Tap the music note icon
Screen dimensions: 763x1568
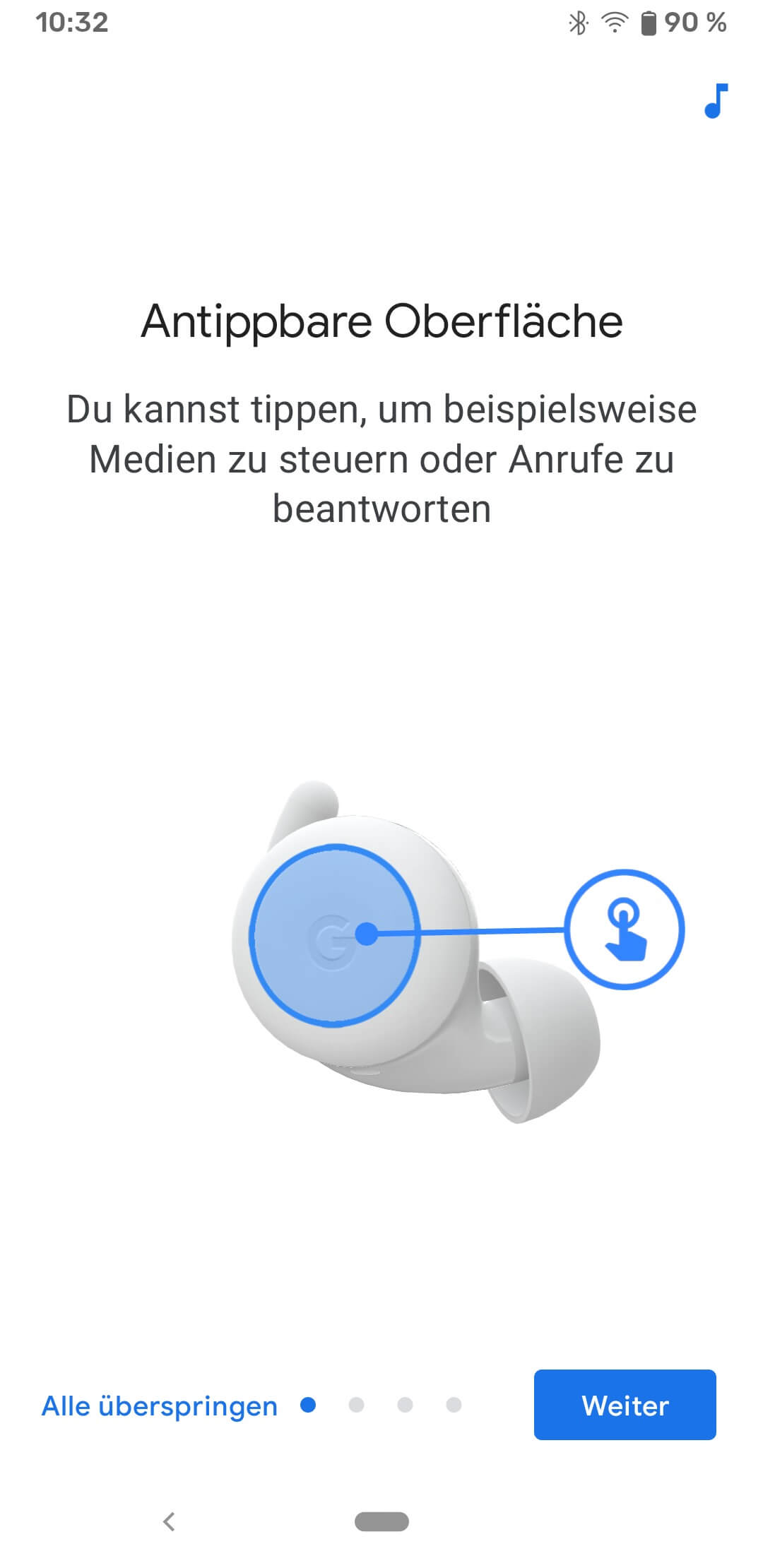click(716, 101)
